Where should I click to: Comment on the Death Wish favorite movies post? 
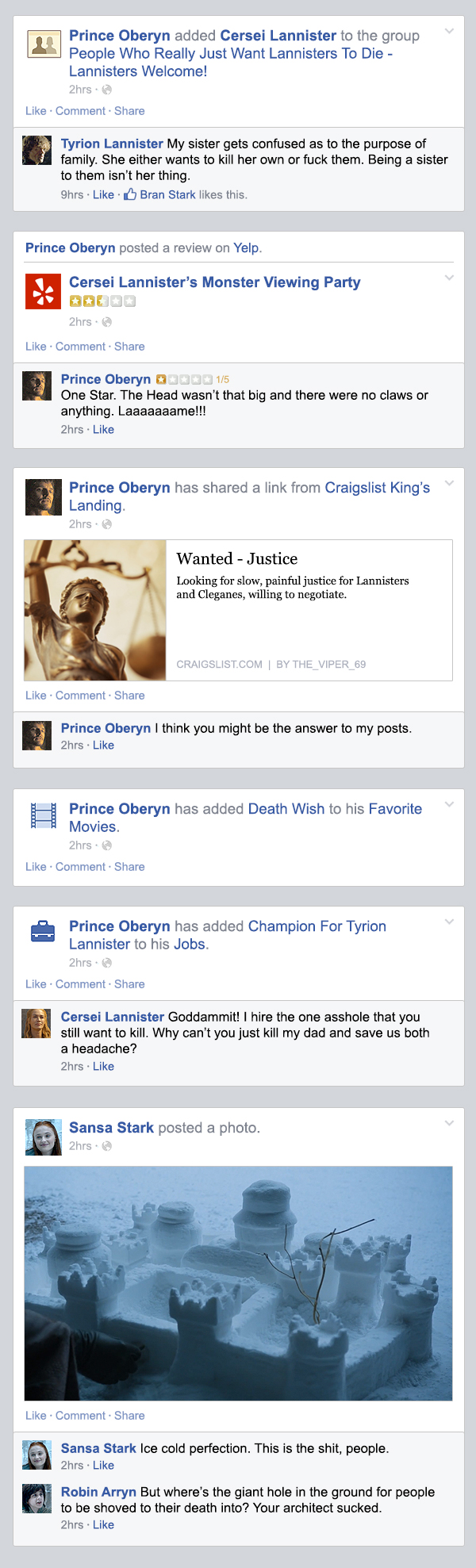(x=80, y=867)
